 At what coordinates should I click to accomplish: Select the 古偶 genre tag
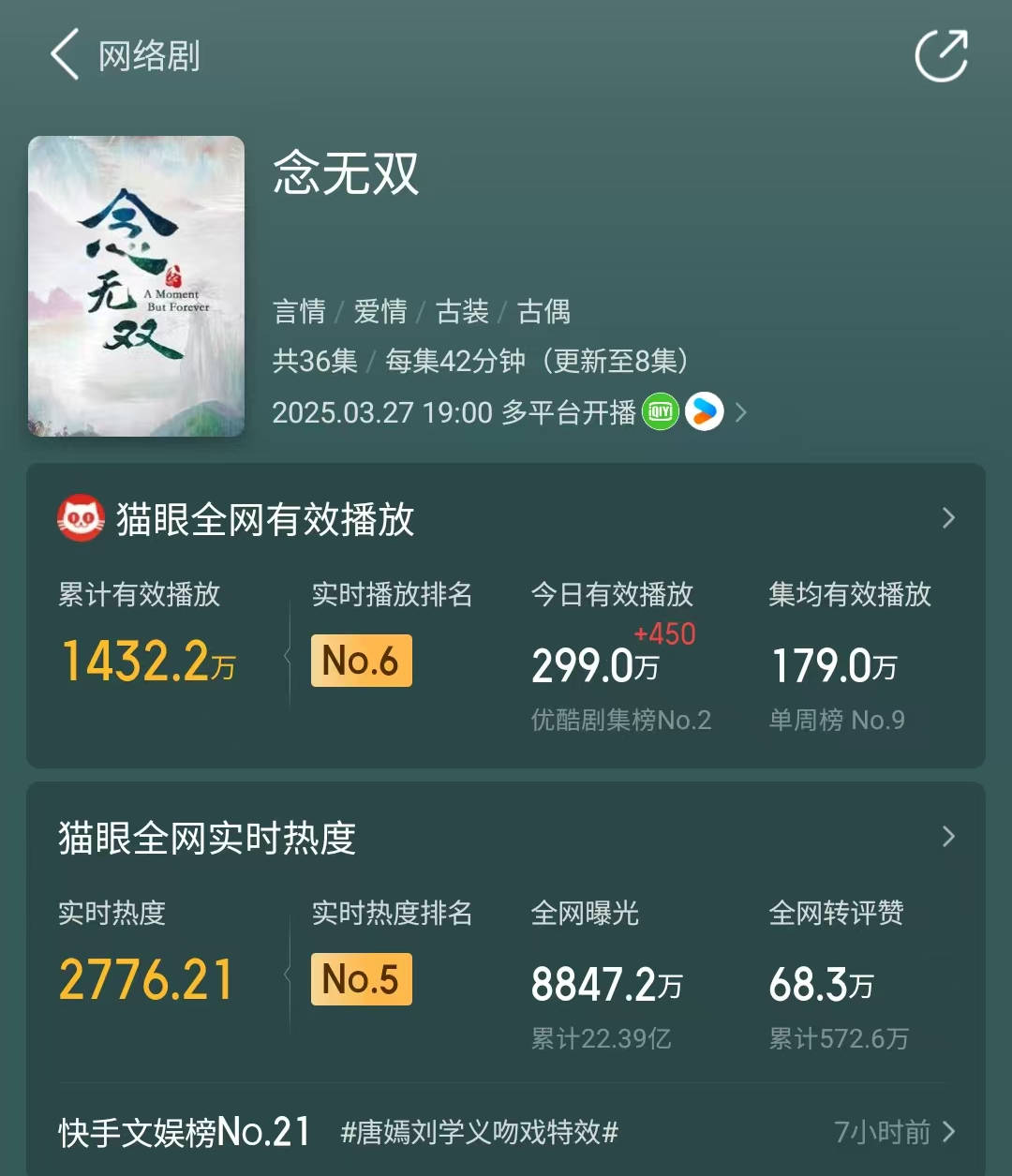tap(542, 312)
